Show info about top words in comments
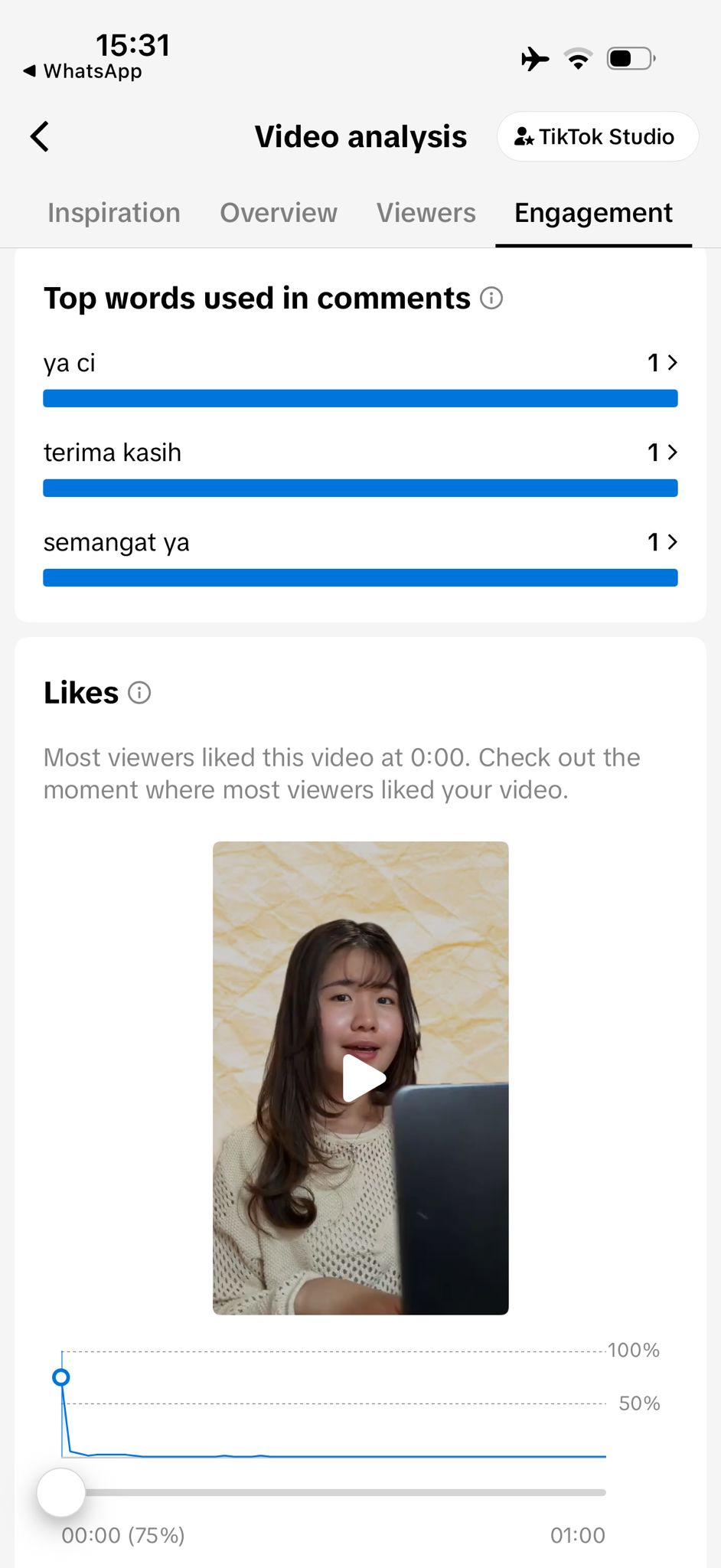The image size is (721, 1568). (x=491, y=299)
